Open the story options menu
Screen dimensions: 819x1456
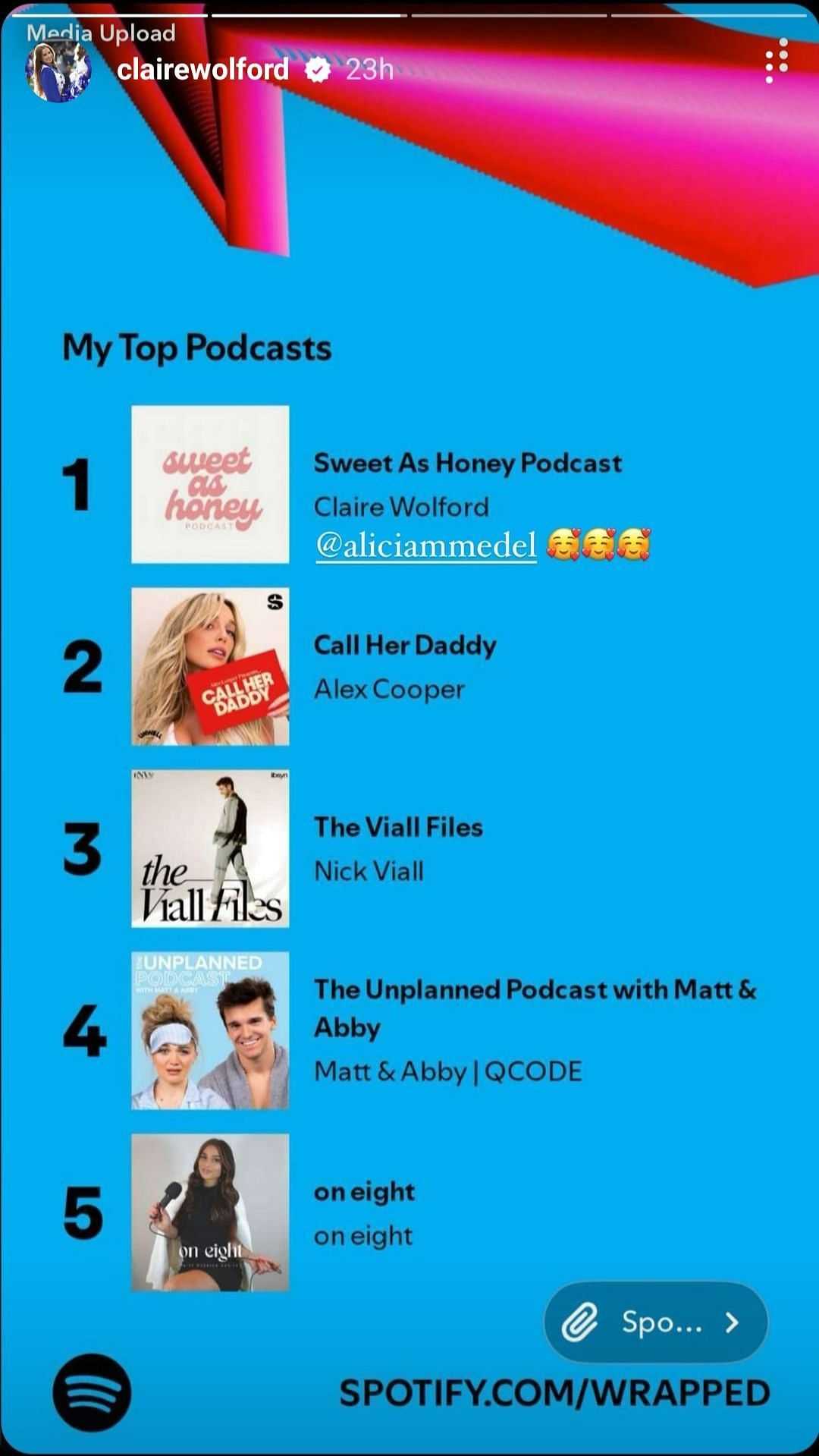tap(776, 61)
